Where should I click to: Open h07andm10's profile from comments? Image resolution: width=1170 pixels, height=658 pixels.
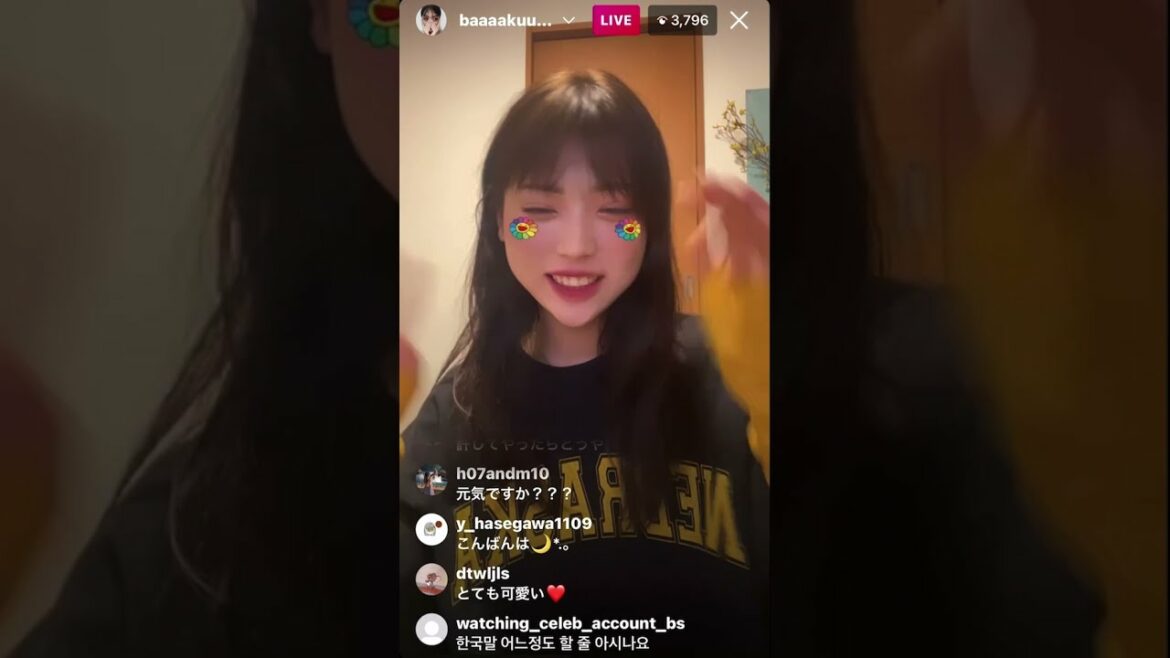click(431, 480)
